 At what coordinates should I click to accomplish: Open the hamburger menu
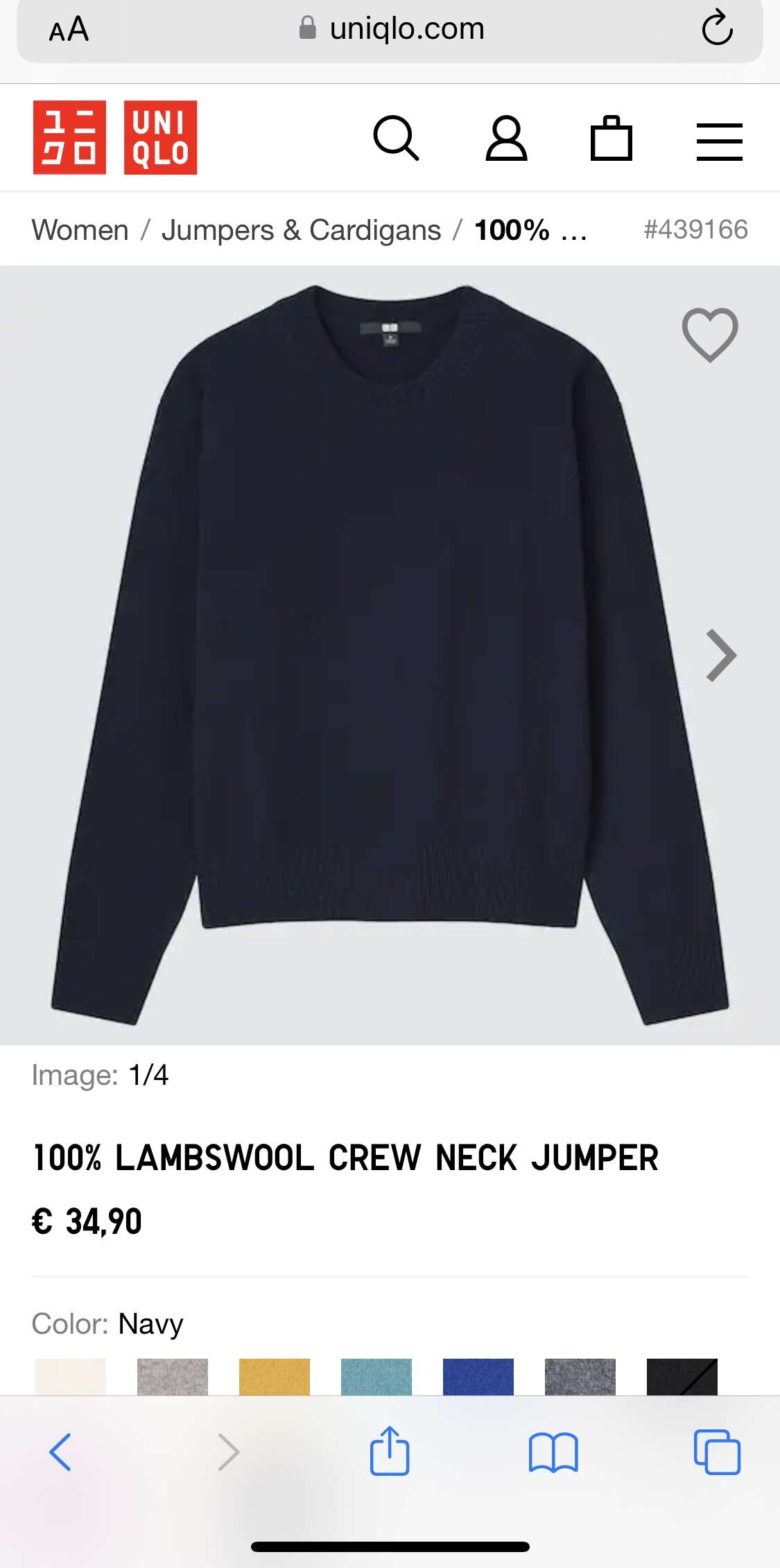click(x=720, y=142)
